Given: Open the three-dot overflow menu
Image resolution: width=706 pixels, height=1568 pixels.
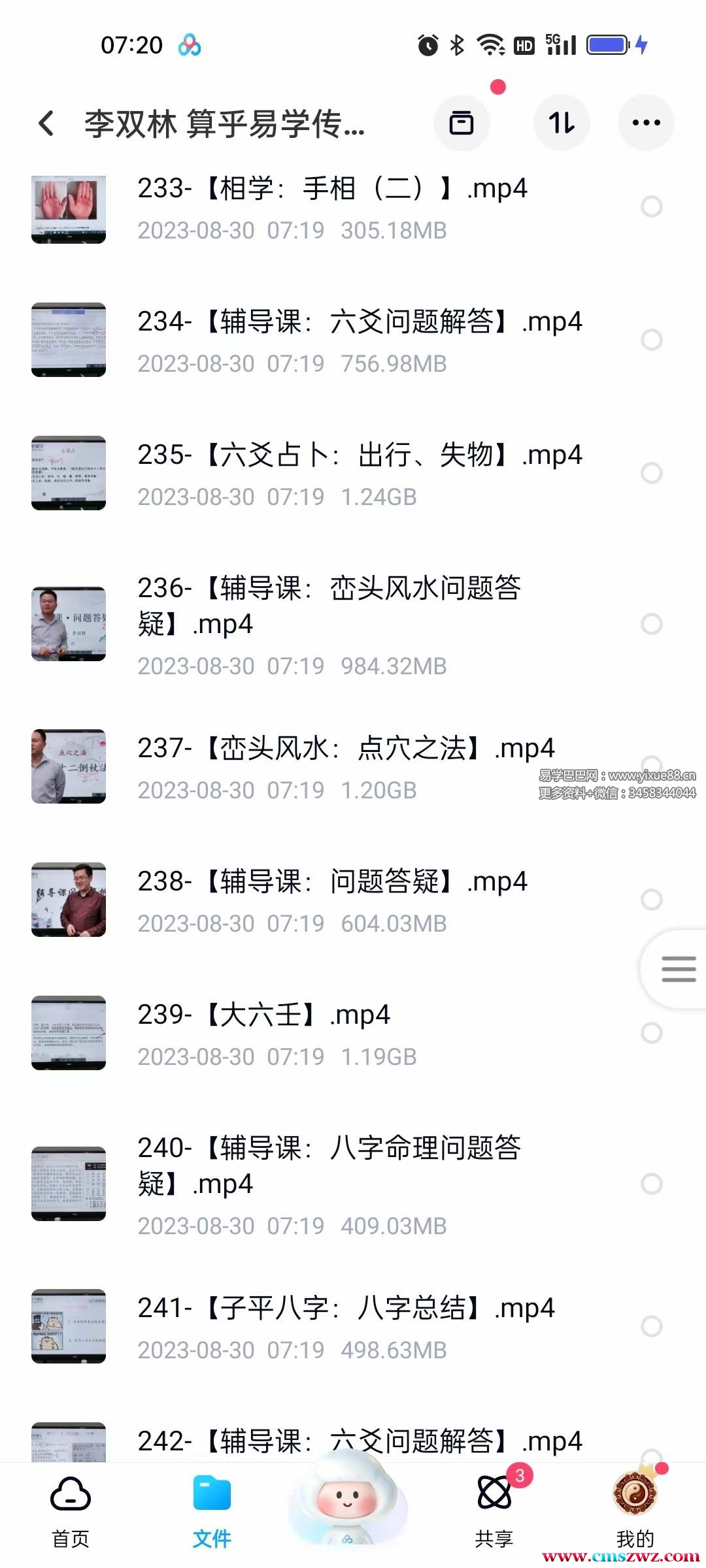Looking at the screenshot, I should (646, 123).
